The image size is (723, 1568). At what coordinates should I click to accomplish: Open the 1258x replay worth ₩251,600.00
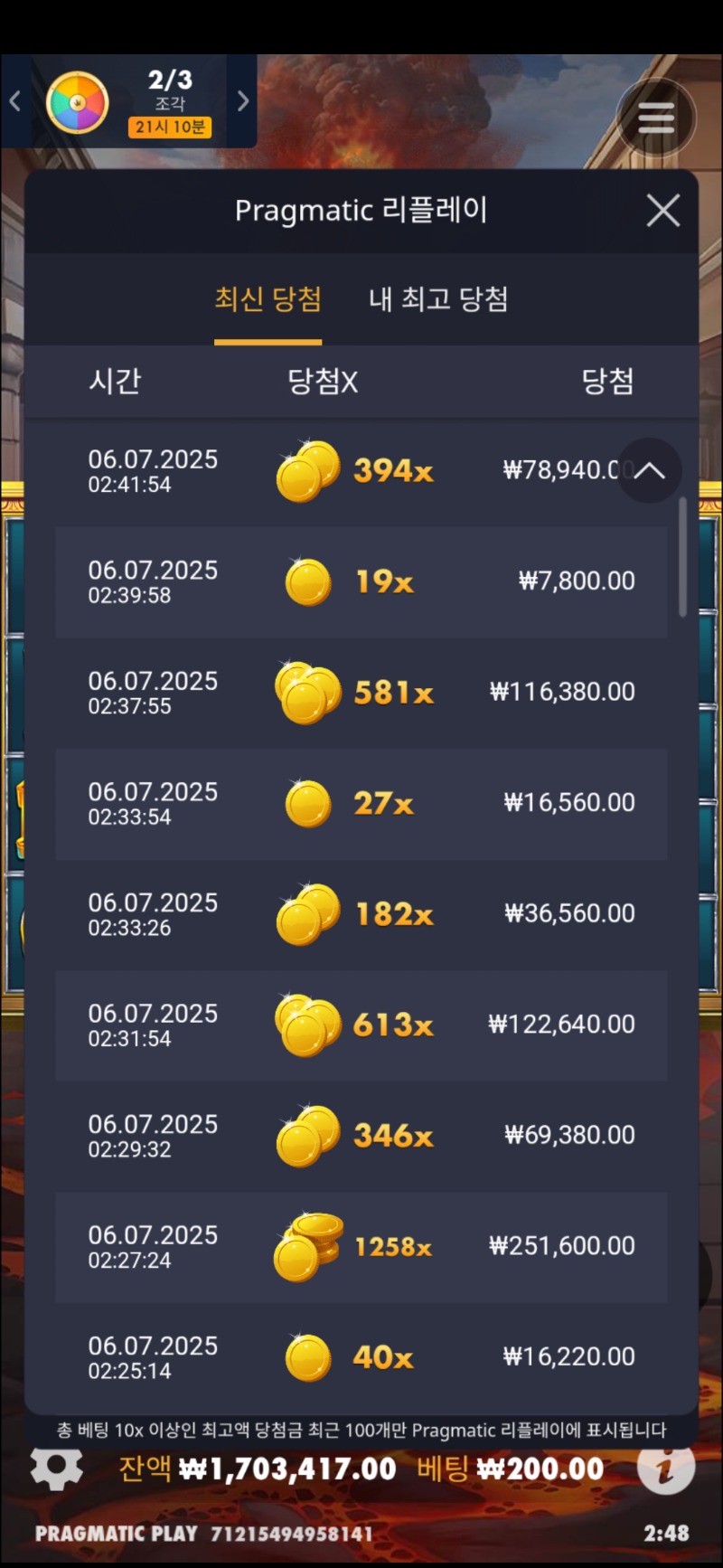pyautogui.click(x=361, y=1246)
